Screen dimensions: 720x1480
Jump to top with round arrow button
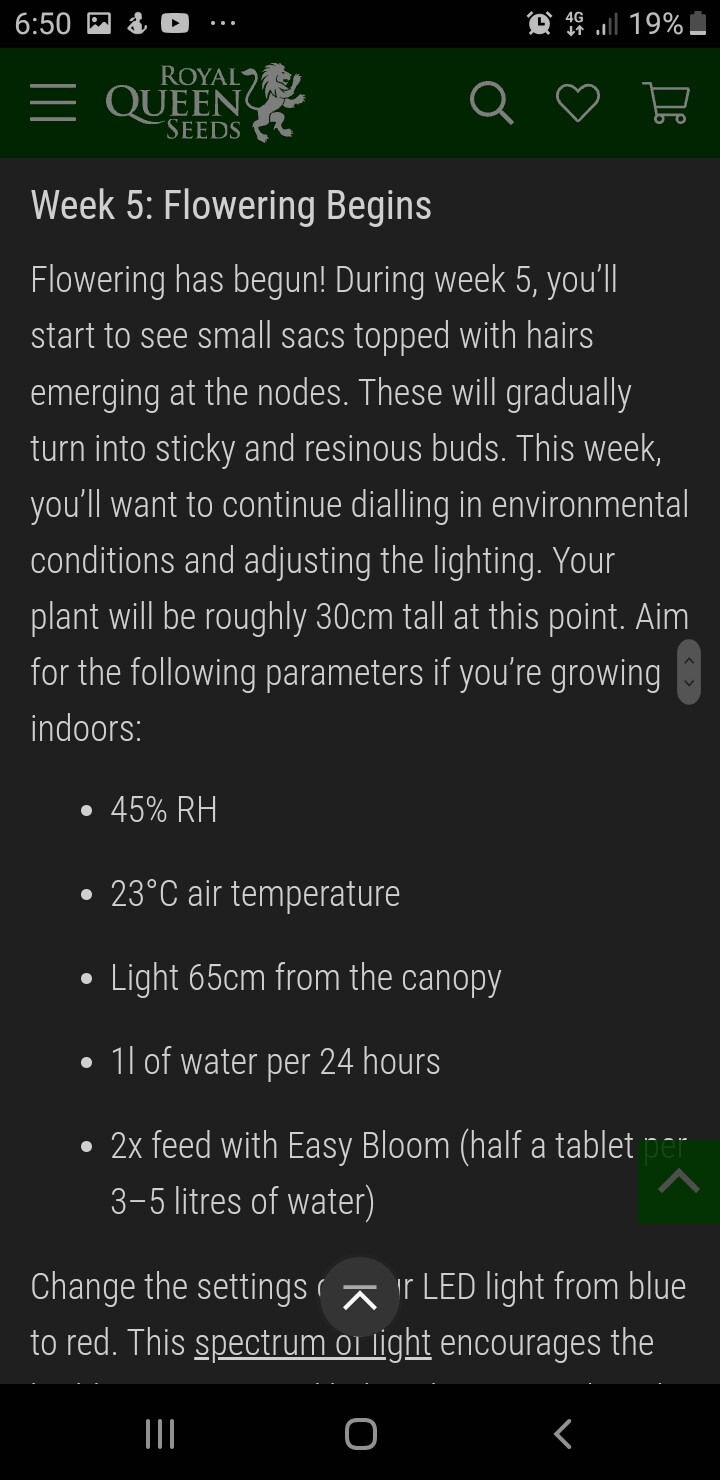[x=360, y=1299]
